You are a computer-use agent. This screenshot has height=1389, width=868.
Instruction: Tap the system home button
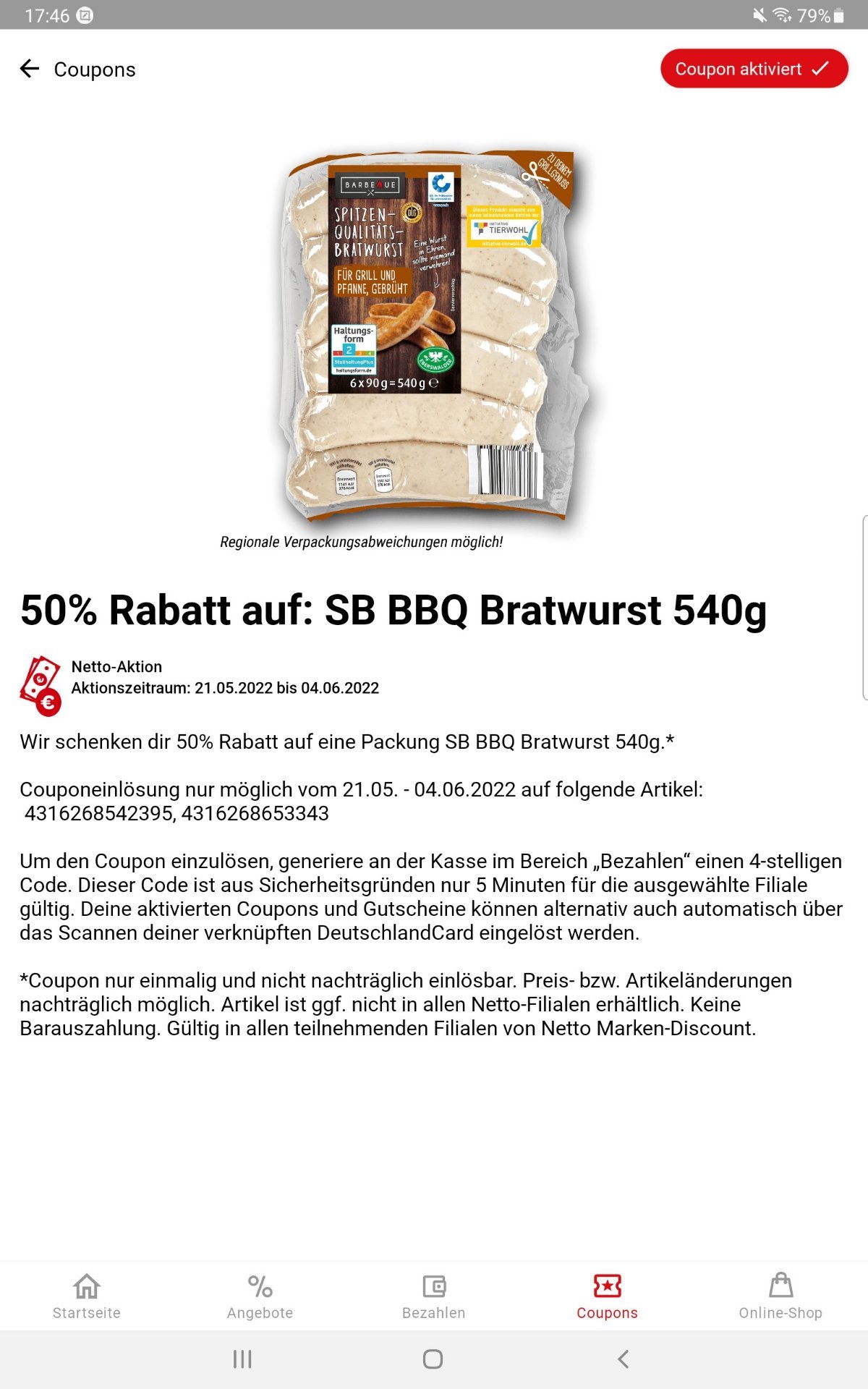433,1359
